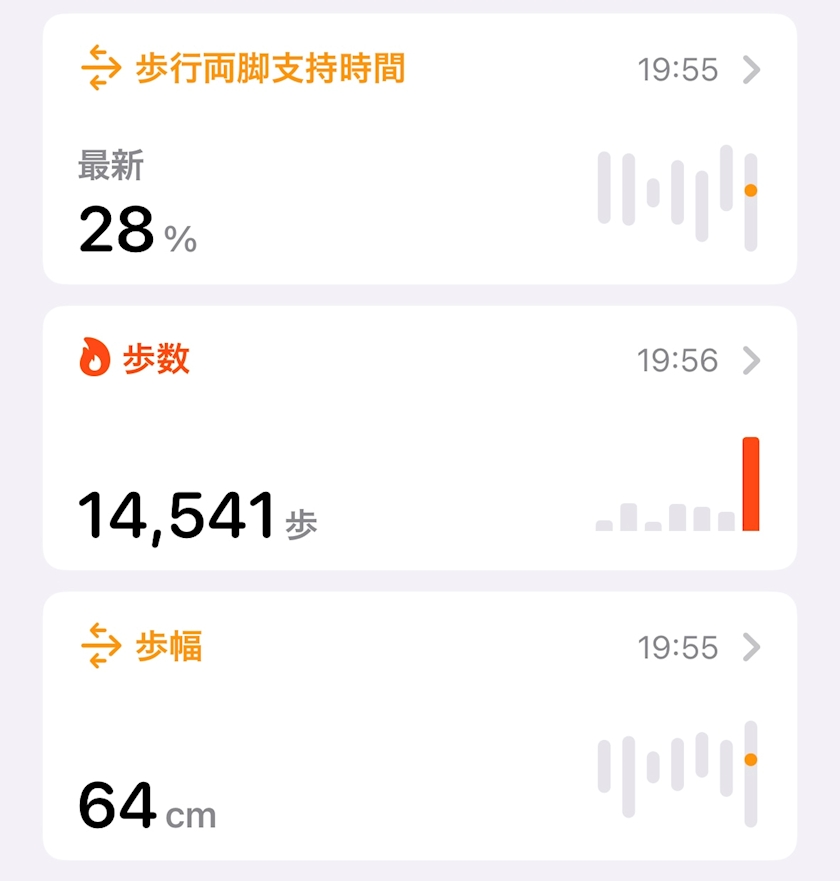Open the 歩数 step count card
Screen dimensions: 840x881
click(420, 438)
